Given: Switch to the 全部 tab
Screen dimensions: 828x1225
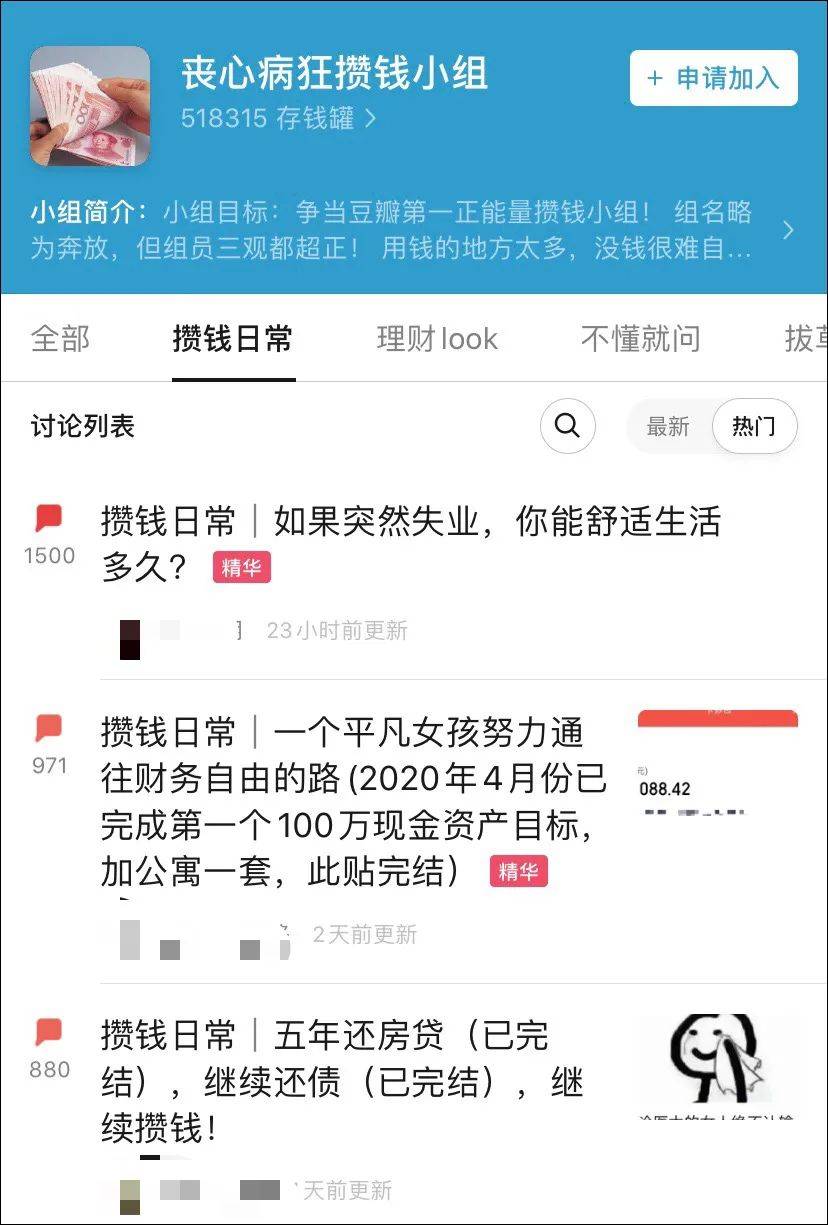Looking at the screenshot, I should (62, 339).
